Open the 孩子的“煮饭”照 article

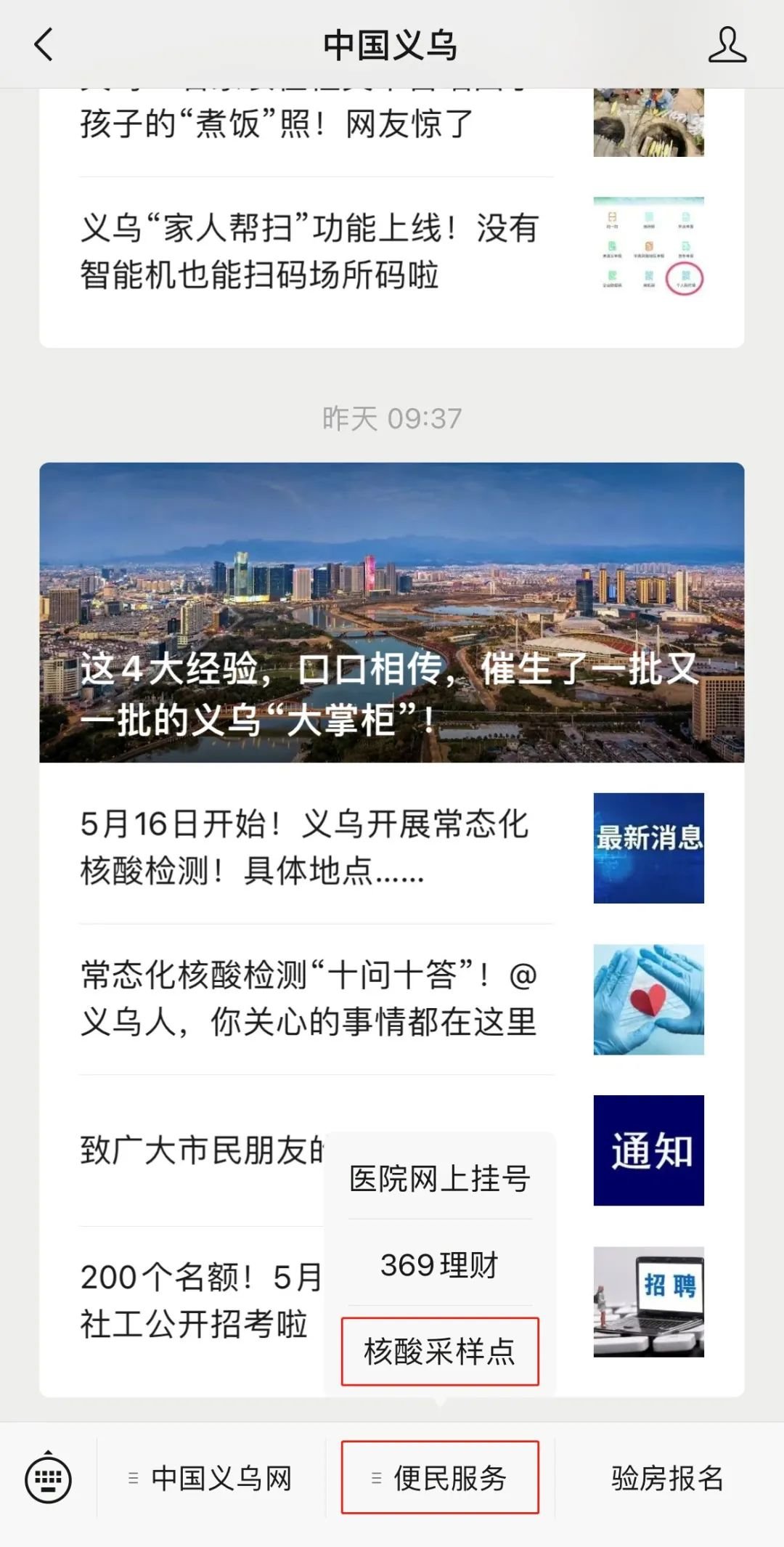pos(276,123)
